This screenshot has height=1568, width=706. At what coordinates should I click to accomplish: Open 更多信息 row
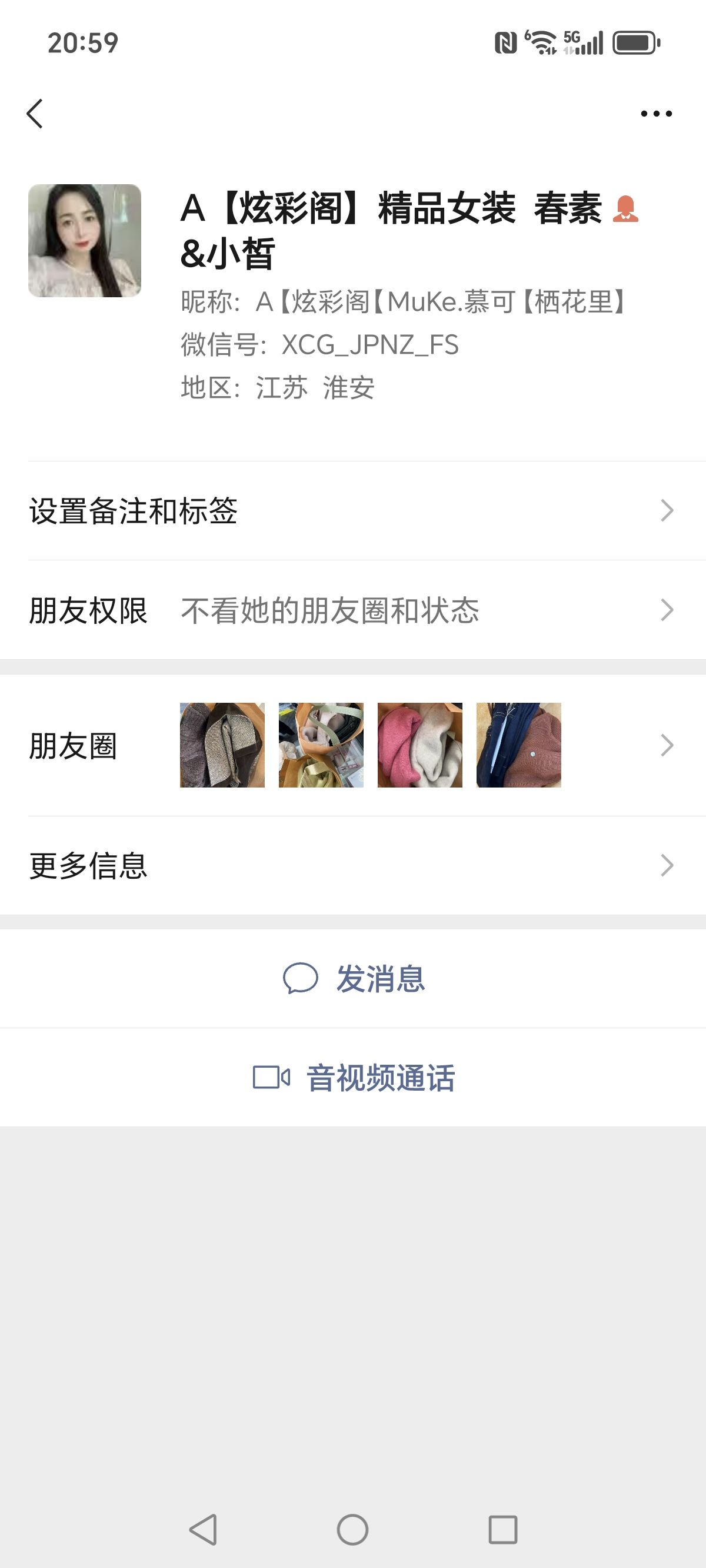tap(353, 866)
